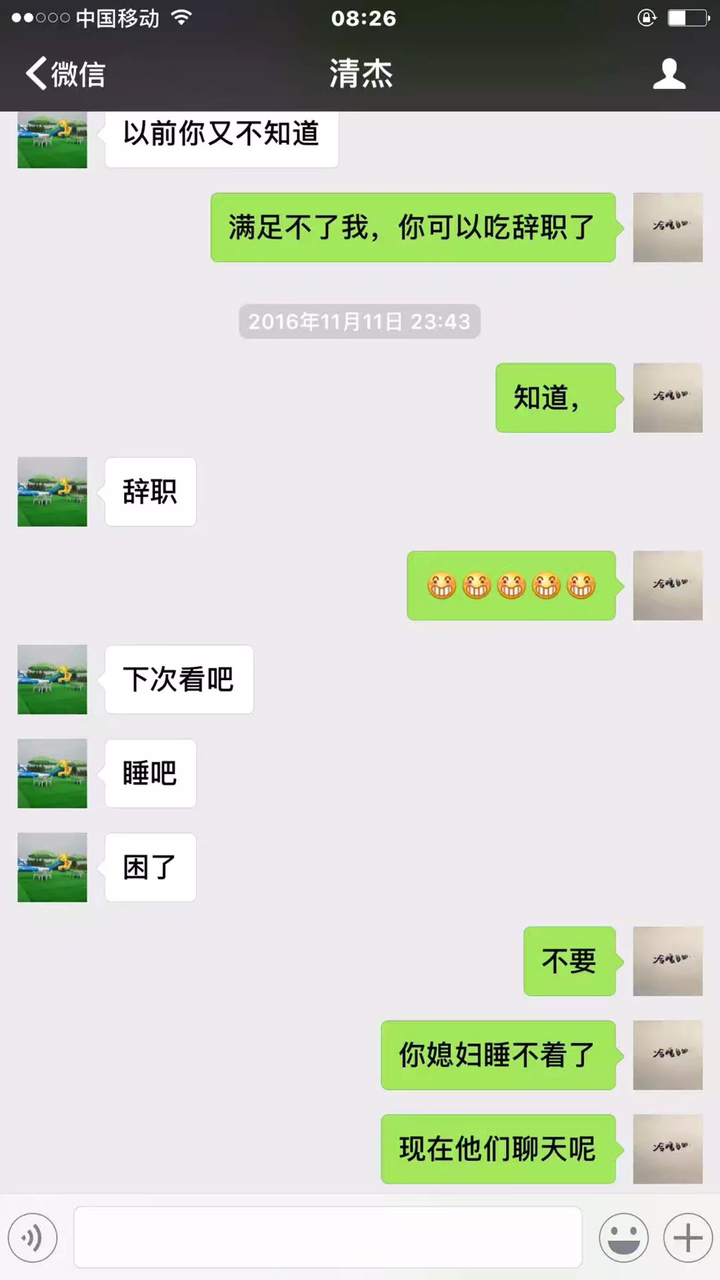This screenshot has width=720, height=1280.
Task: Open the plus attachments menu
Action: point(688,1238)
